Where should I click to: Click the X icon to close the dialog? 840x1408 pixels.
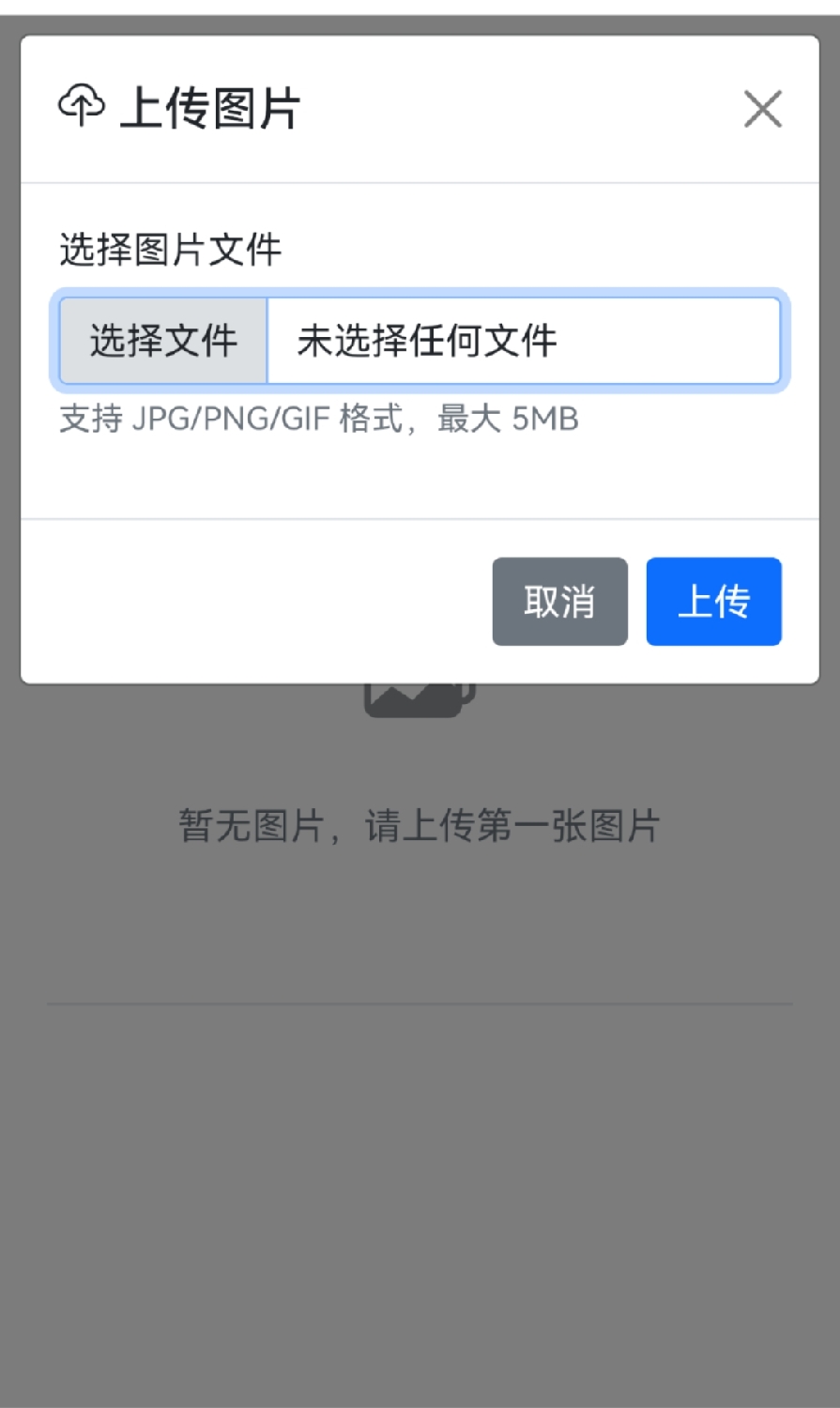click(x=763, y=109)
